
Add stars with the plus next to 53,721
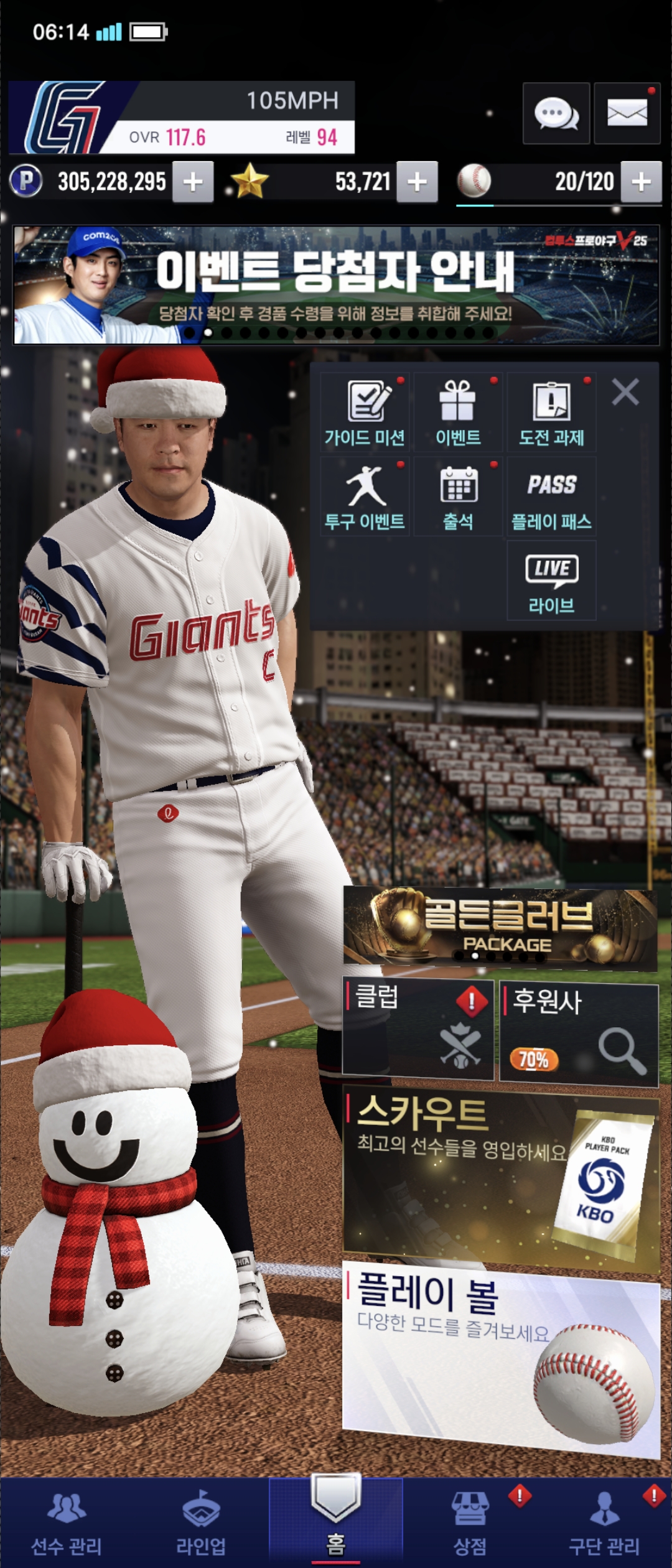point(417,182)
